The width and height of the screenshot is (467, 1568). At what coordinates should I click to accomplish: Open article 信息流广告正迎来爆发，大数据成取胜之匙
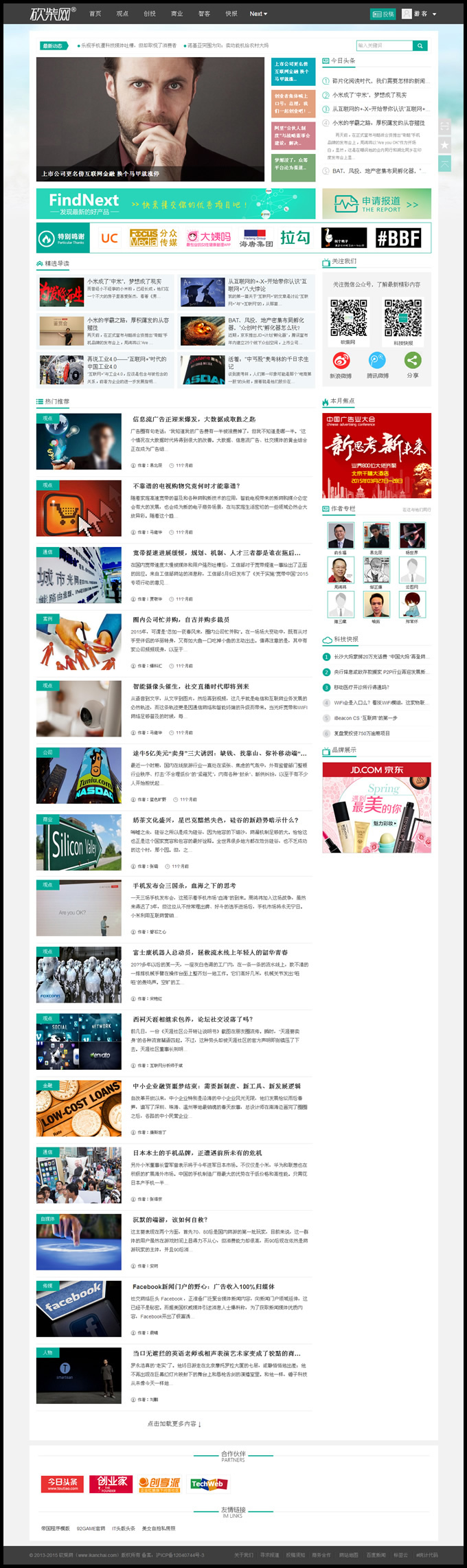194,418
